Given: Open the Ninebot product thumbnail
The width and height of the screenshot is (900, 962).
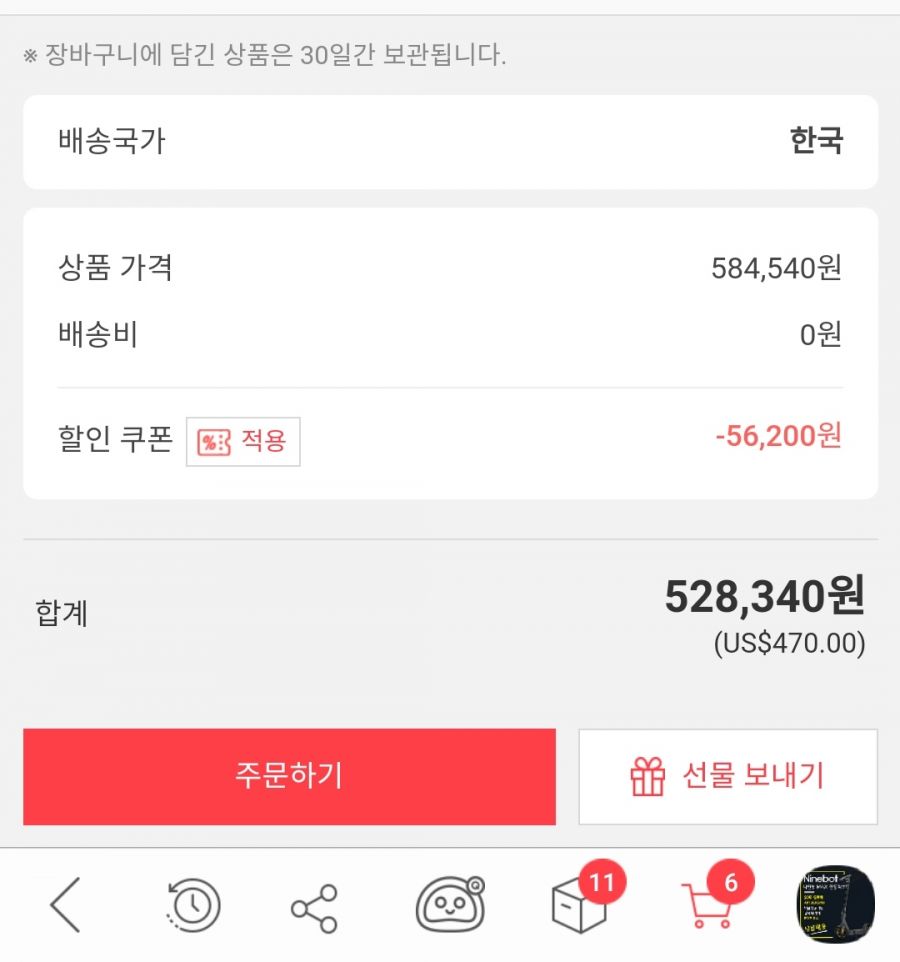Looking at the screenshot, I should point(835,904).
